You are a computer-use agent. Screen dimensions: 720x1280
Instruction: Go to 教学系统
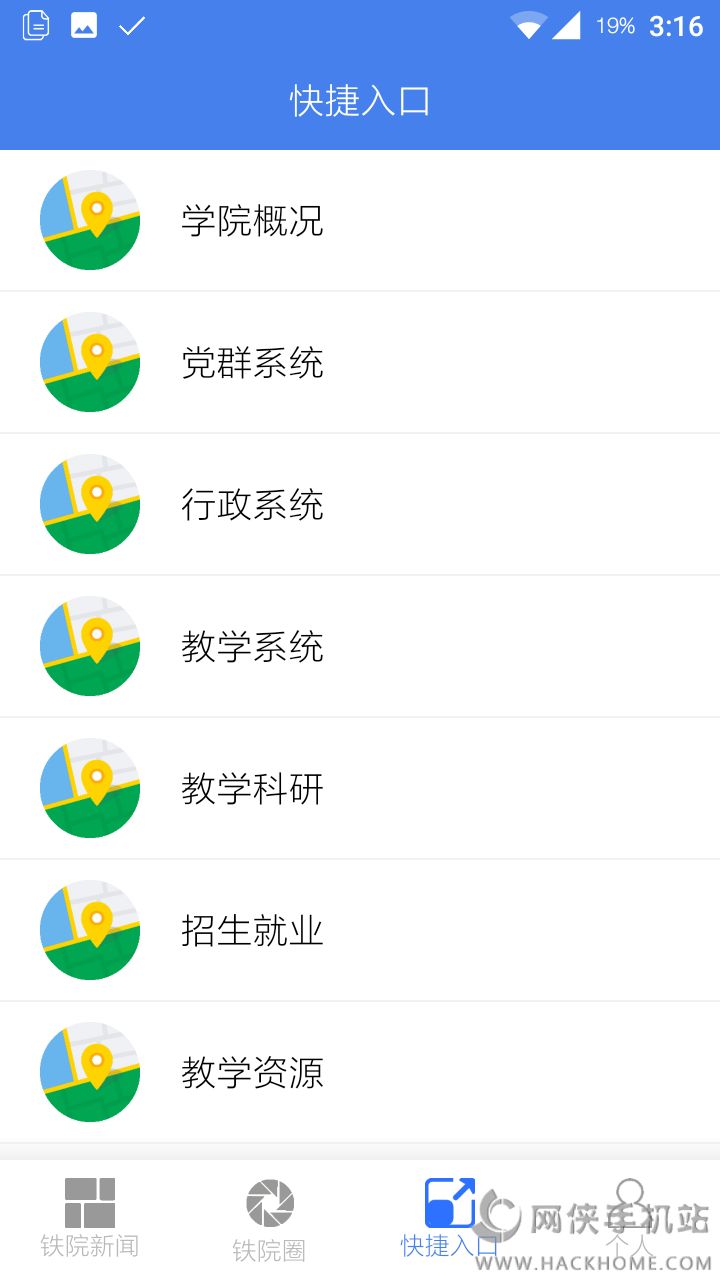click(252, 646)
